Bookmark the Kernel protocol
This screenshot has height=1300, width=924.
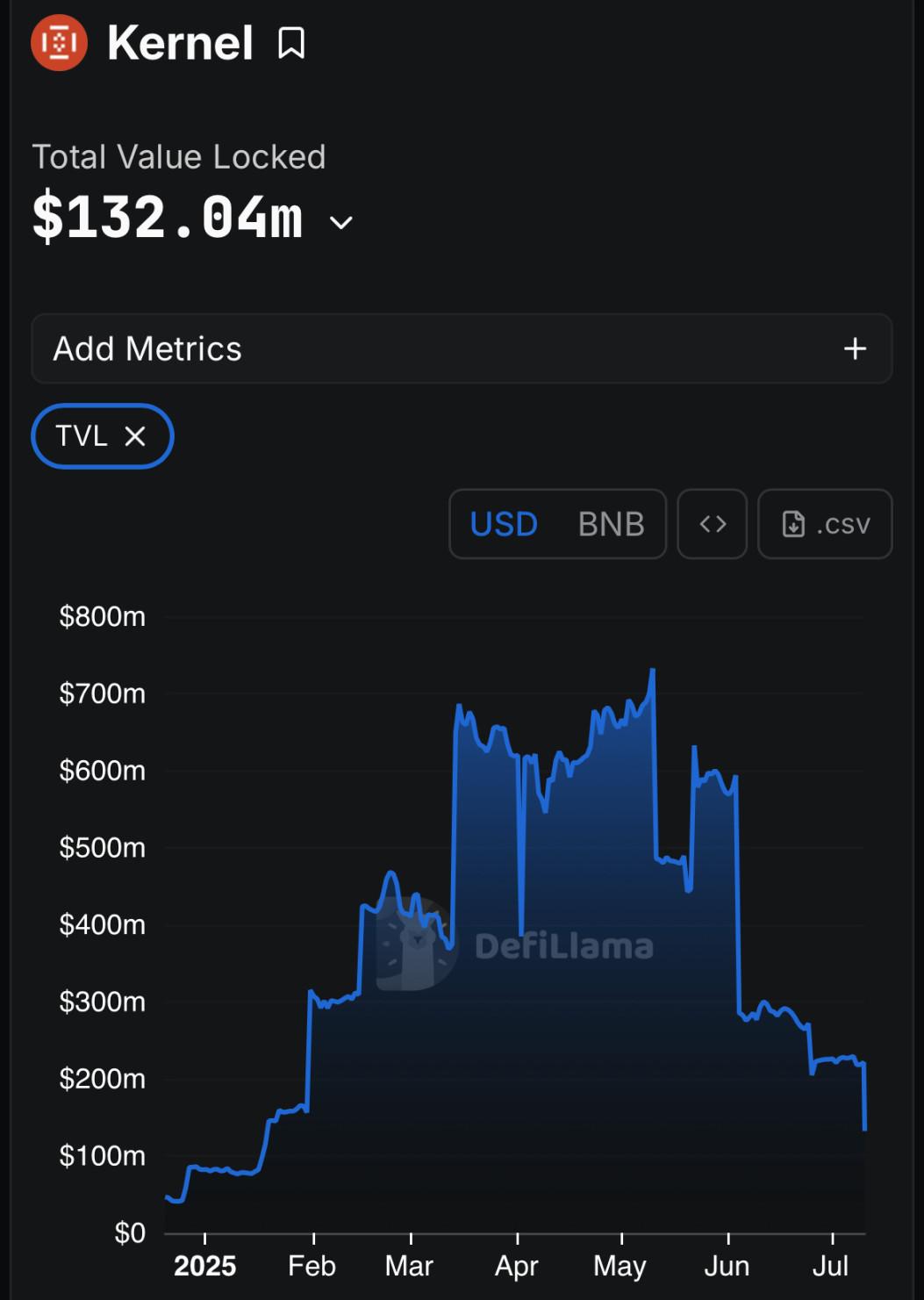tap(291, 43)
